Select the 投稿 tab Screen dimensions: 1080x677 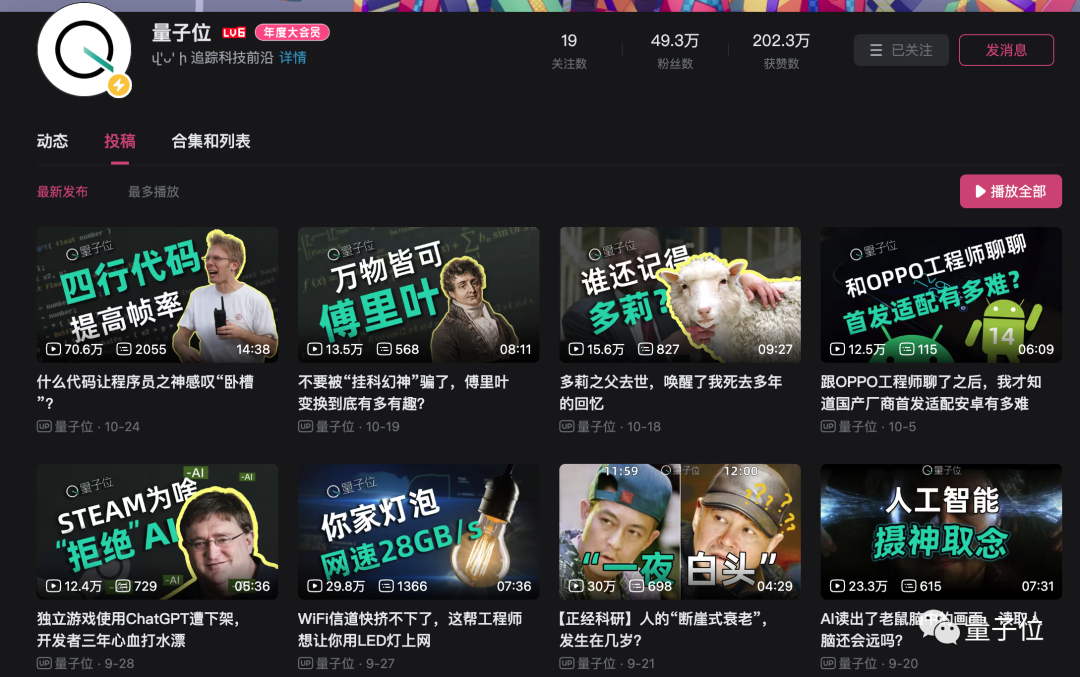pyautogui.click(x=120, y=141)
